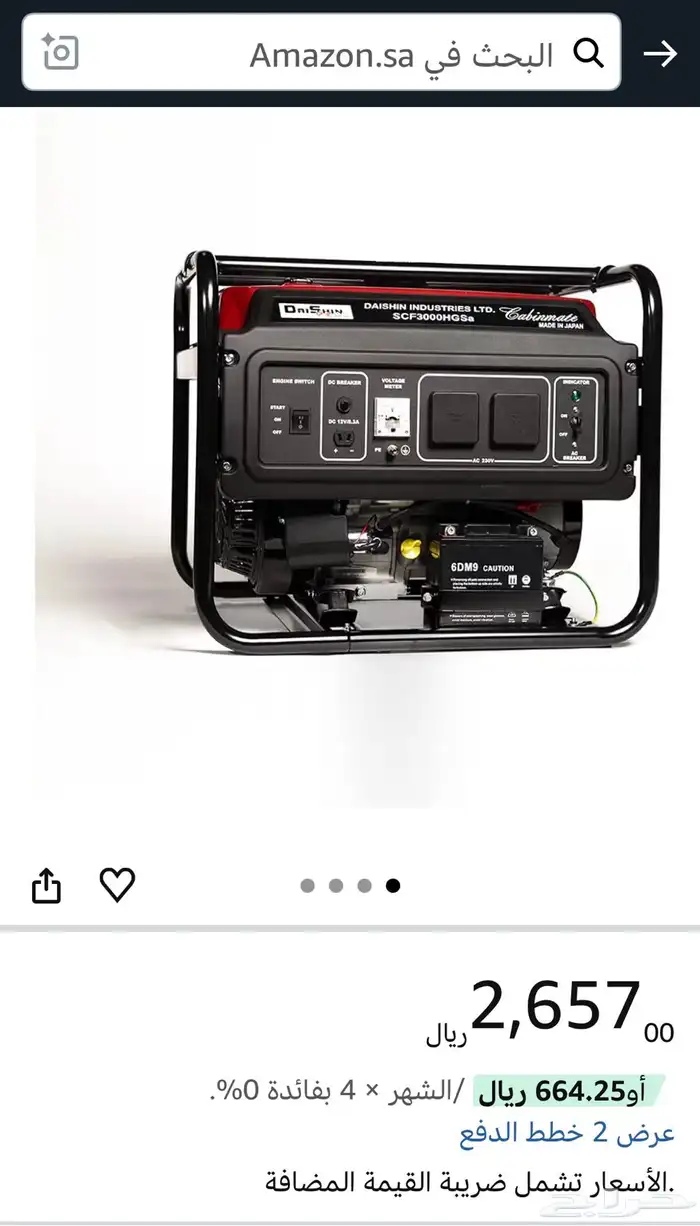This screenshot has height=1226, width=700.
Task: Open camera lens search in search bar
Action: click(x=60, y=52)
